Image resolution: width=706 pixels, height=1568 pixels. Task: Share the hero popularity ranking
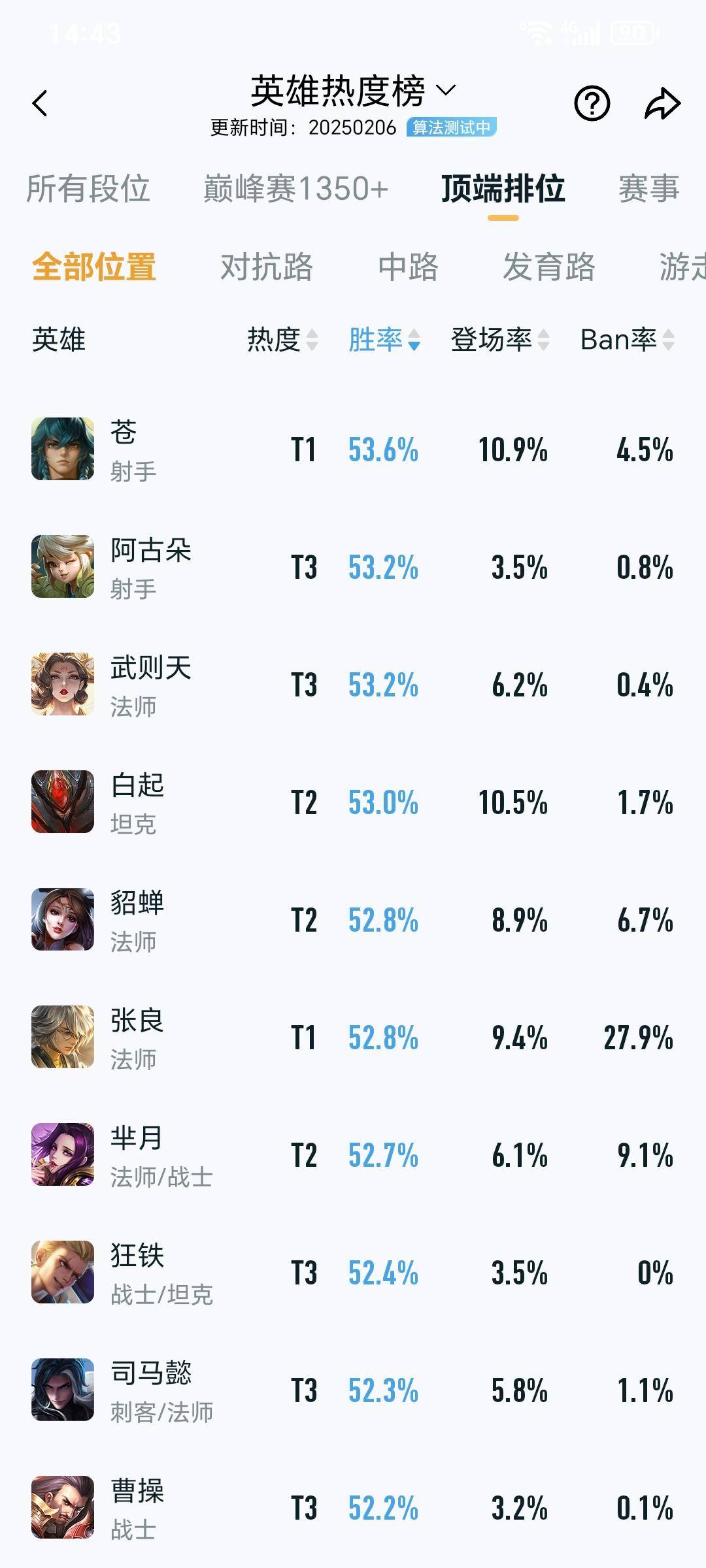tap(663, 103)
